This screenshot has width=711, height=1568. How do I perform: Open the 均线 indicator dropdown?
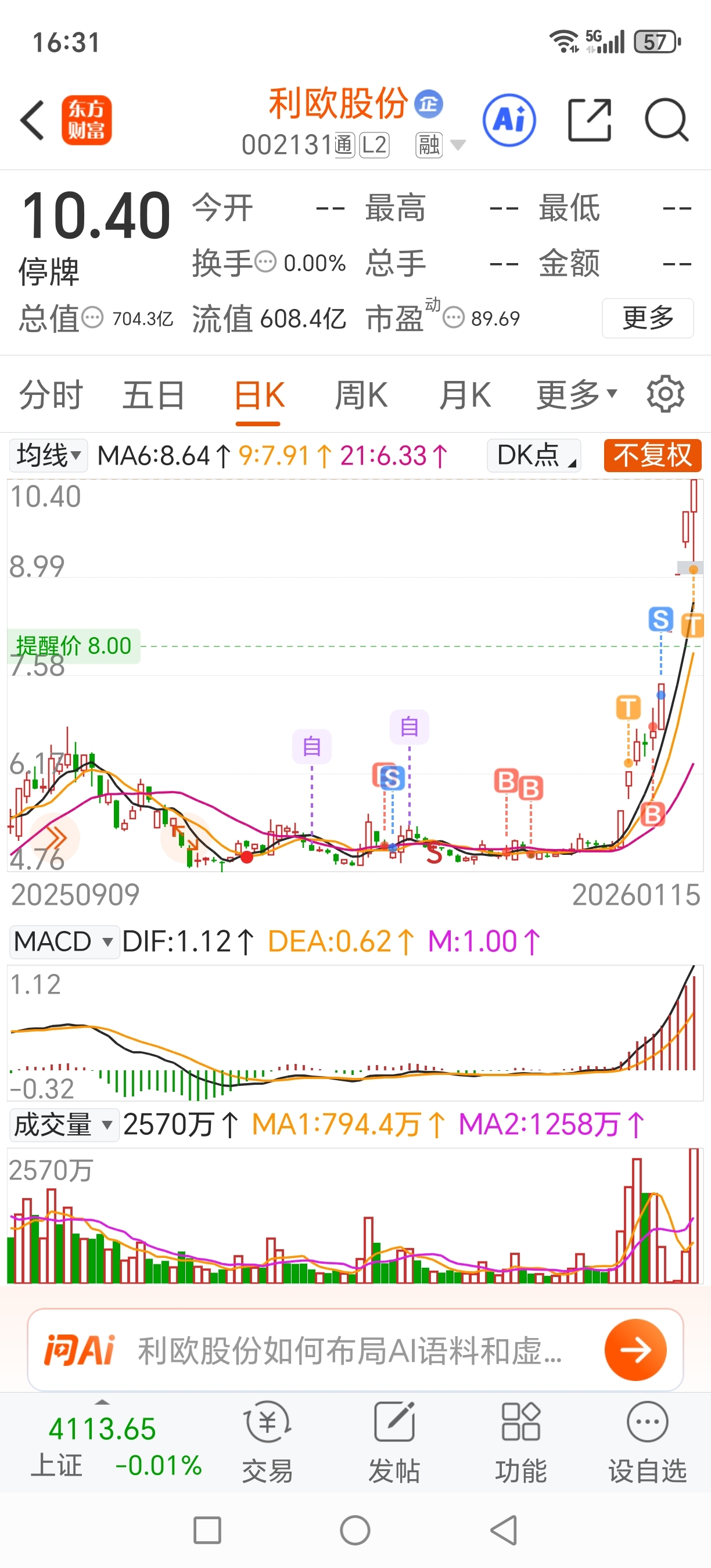click(x=49, y=455)
